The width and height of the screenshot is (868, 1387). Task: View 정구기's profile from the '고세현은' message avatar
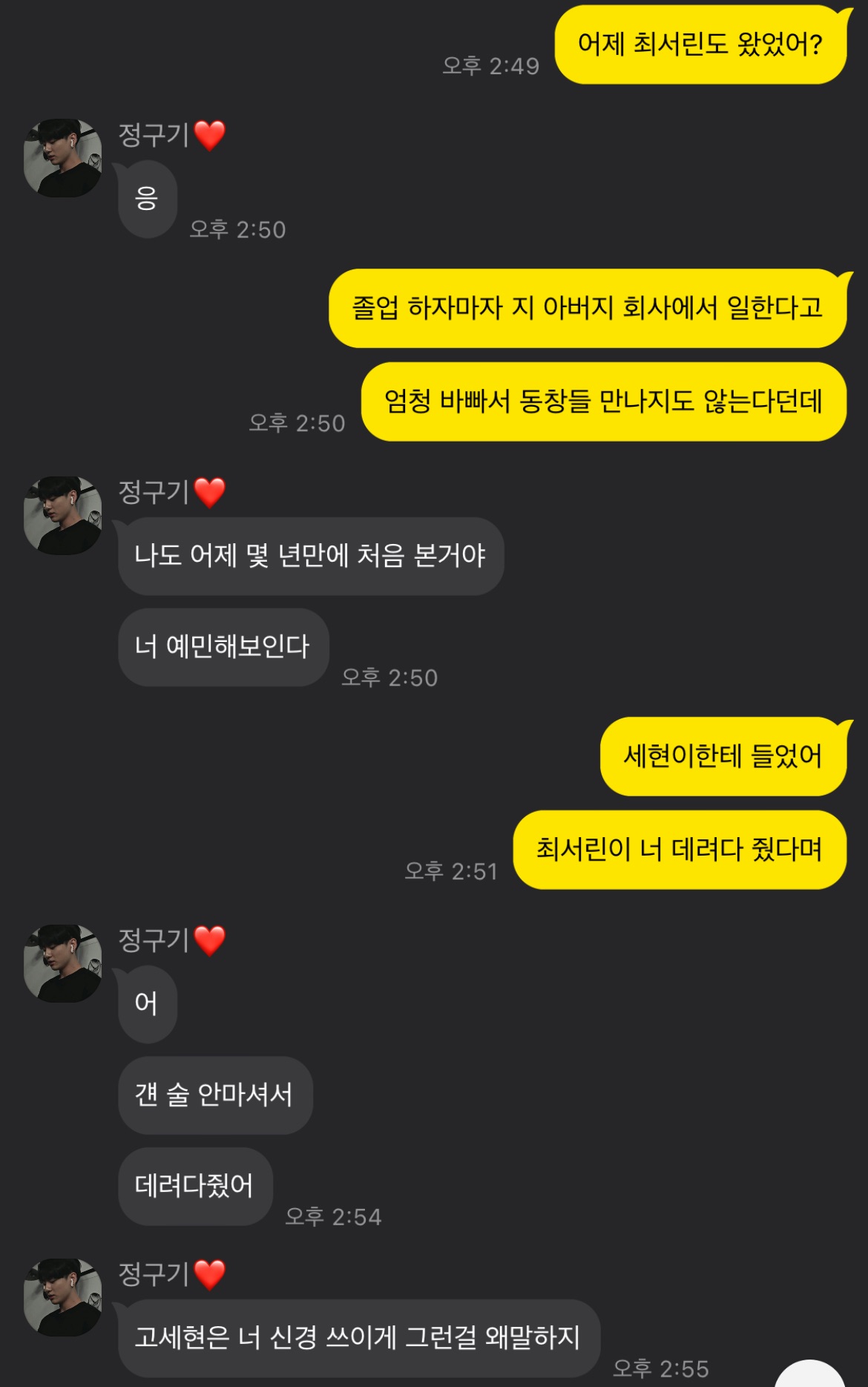pyautogui.click(x=62, y=1297)
